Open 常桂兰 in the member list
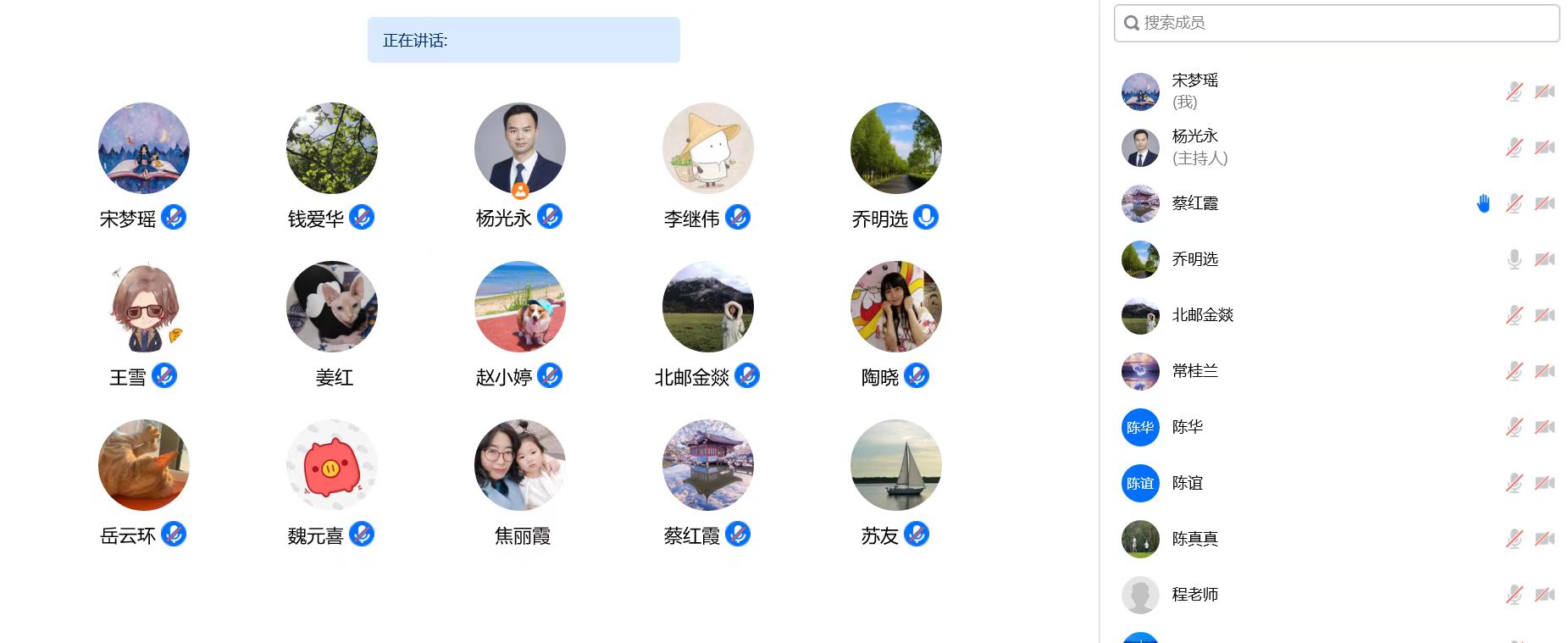Viewport: 1568px width, 643px height. (1194, 371)
